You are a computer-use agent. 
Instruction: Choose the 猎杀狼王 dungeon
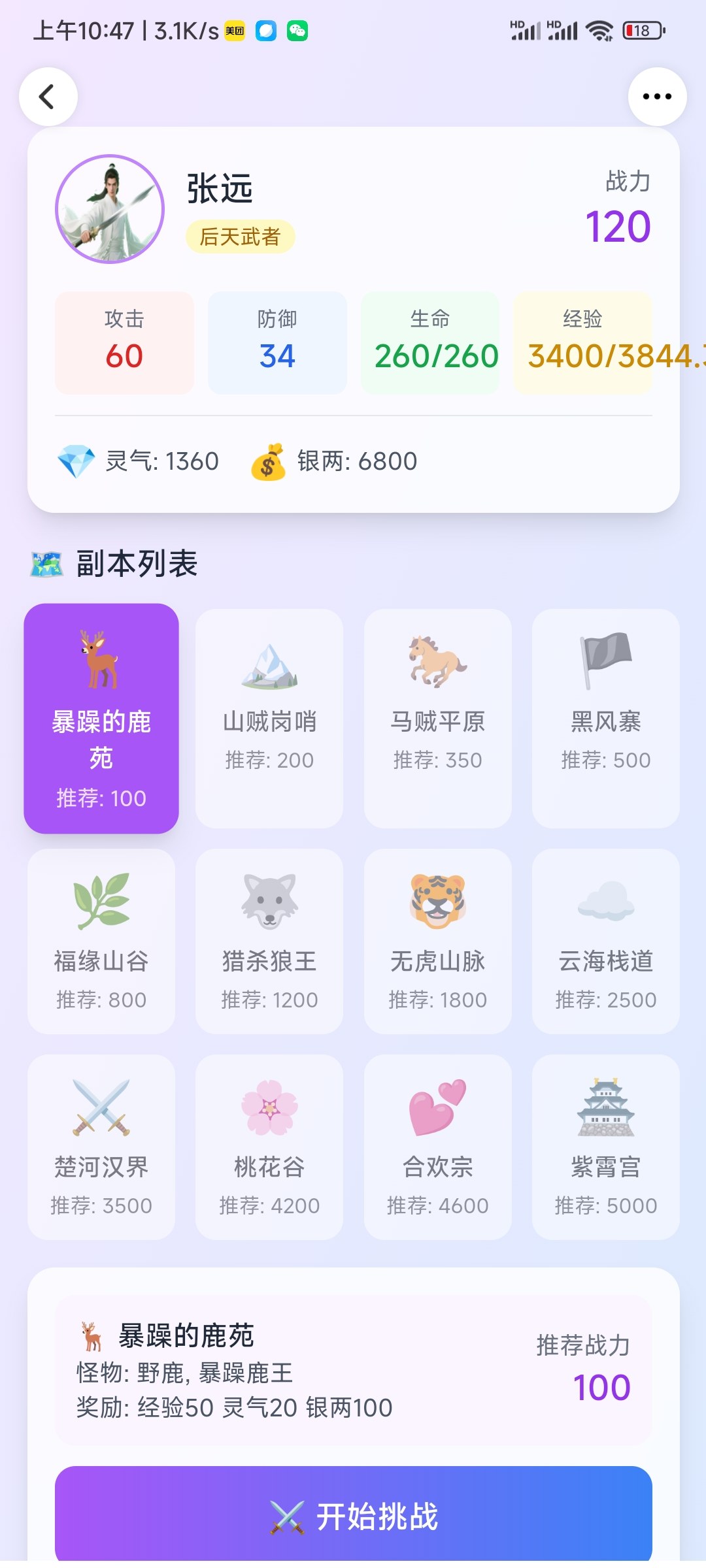[269, 941]
